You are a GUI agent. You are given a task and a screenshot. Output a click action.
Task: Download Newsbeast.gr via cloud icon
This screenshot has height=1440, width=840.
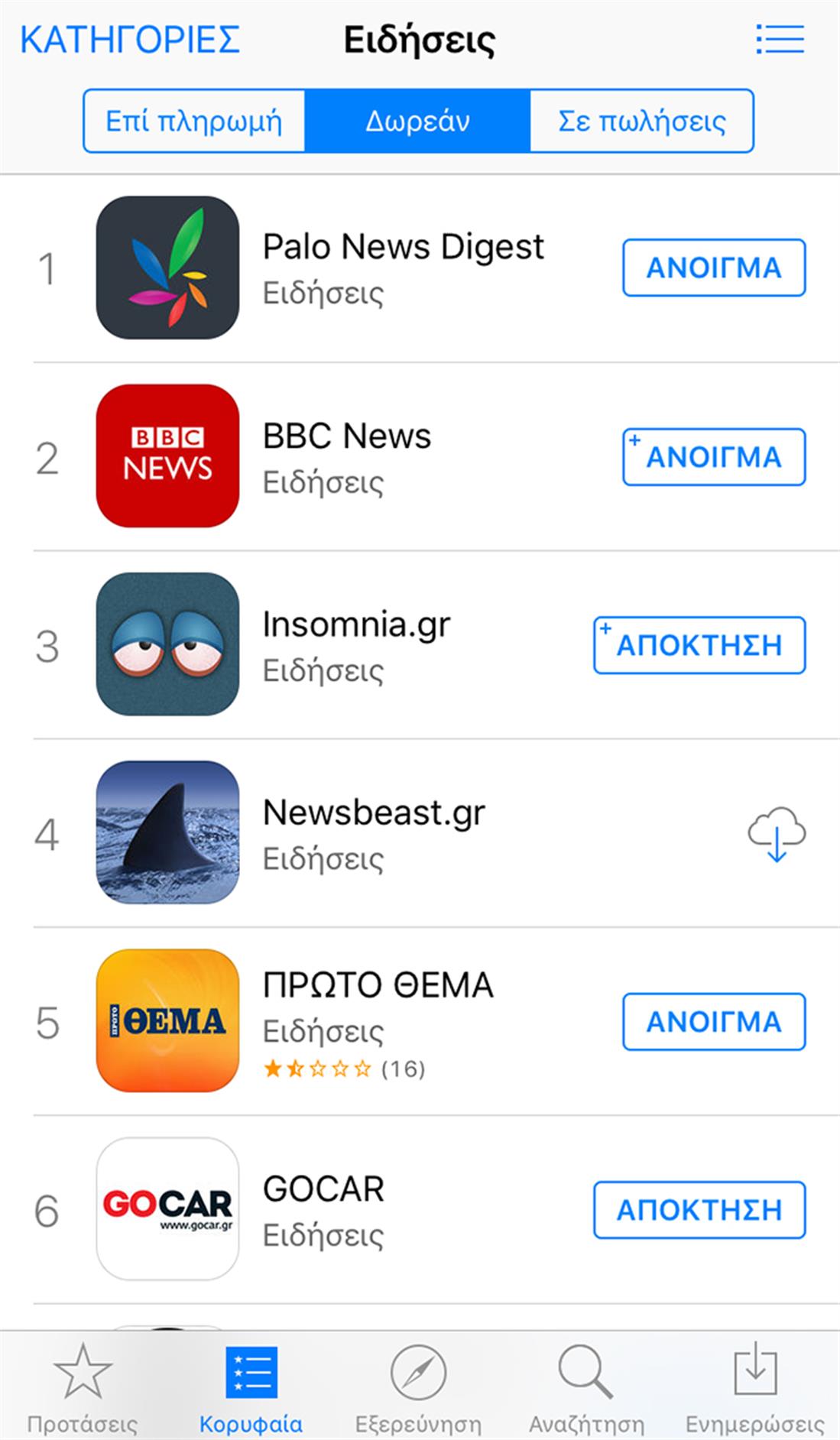[777, 833]
